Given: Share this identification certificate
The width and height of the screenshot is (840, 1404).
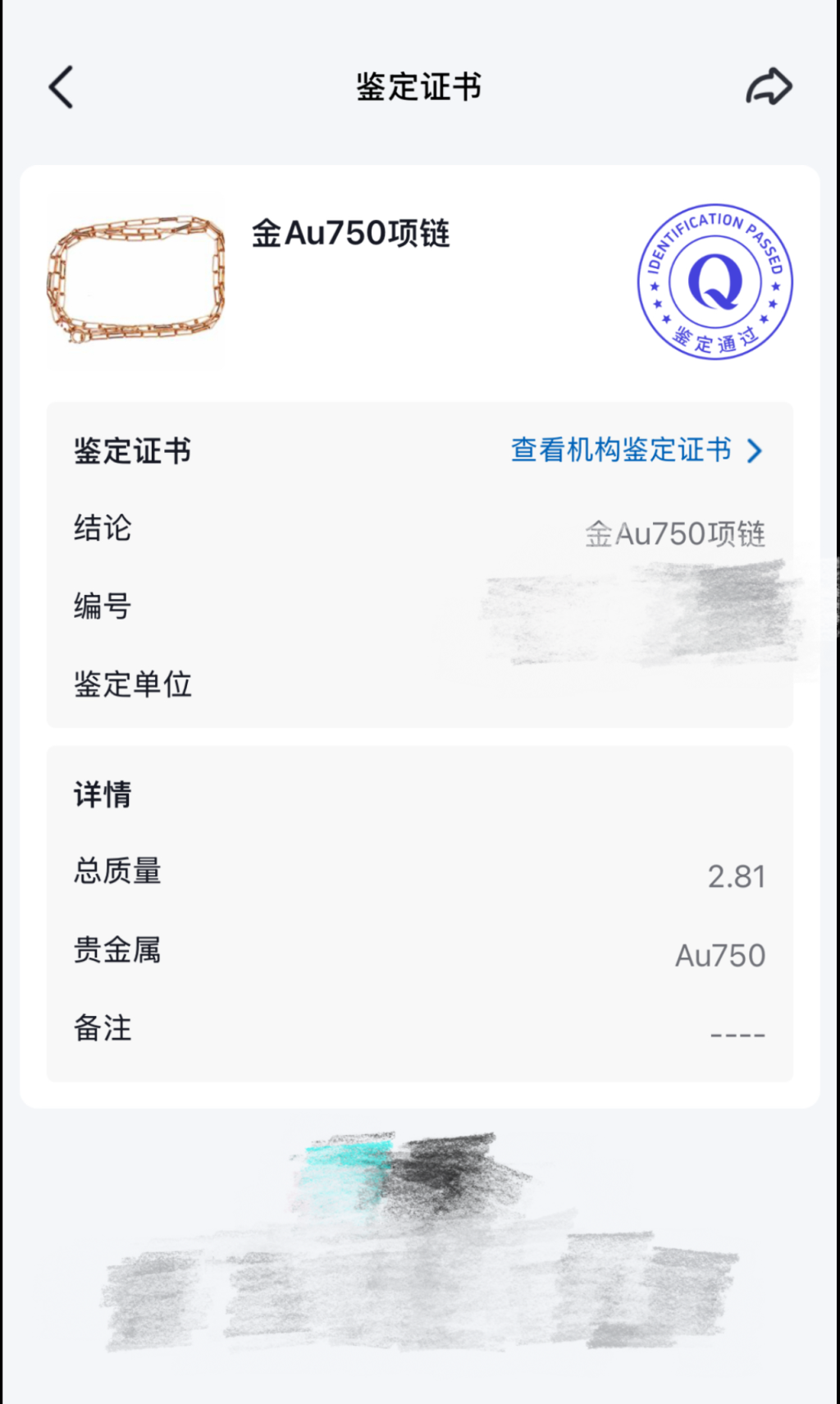Looking at the screenshot, I should coord(769,87).
